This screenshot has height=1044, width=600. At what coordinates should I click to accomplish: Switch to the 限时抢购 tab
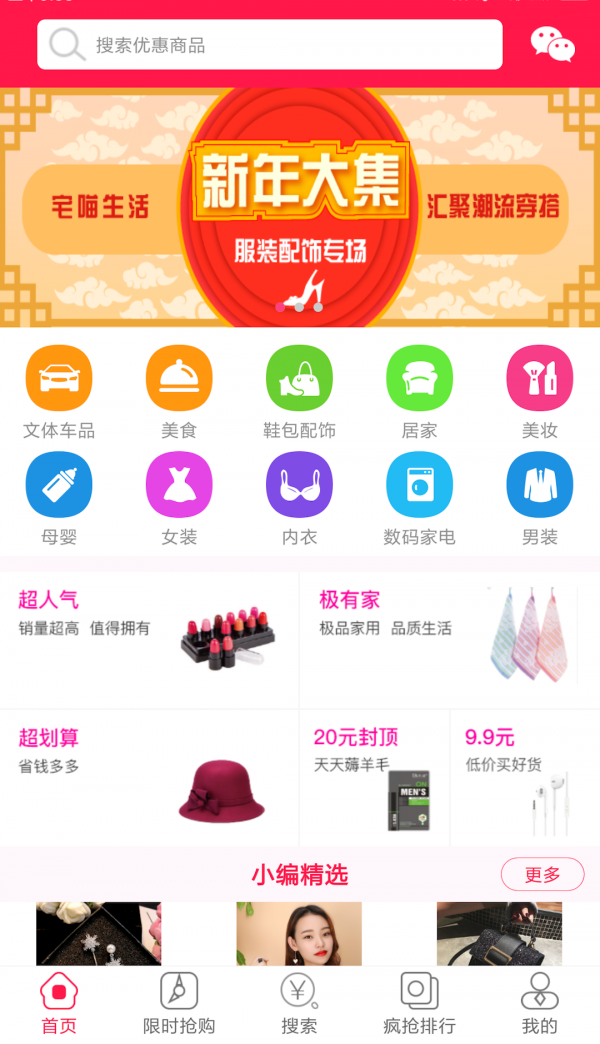179,1004
